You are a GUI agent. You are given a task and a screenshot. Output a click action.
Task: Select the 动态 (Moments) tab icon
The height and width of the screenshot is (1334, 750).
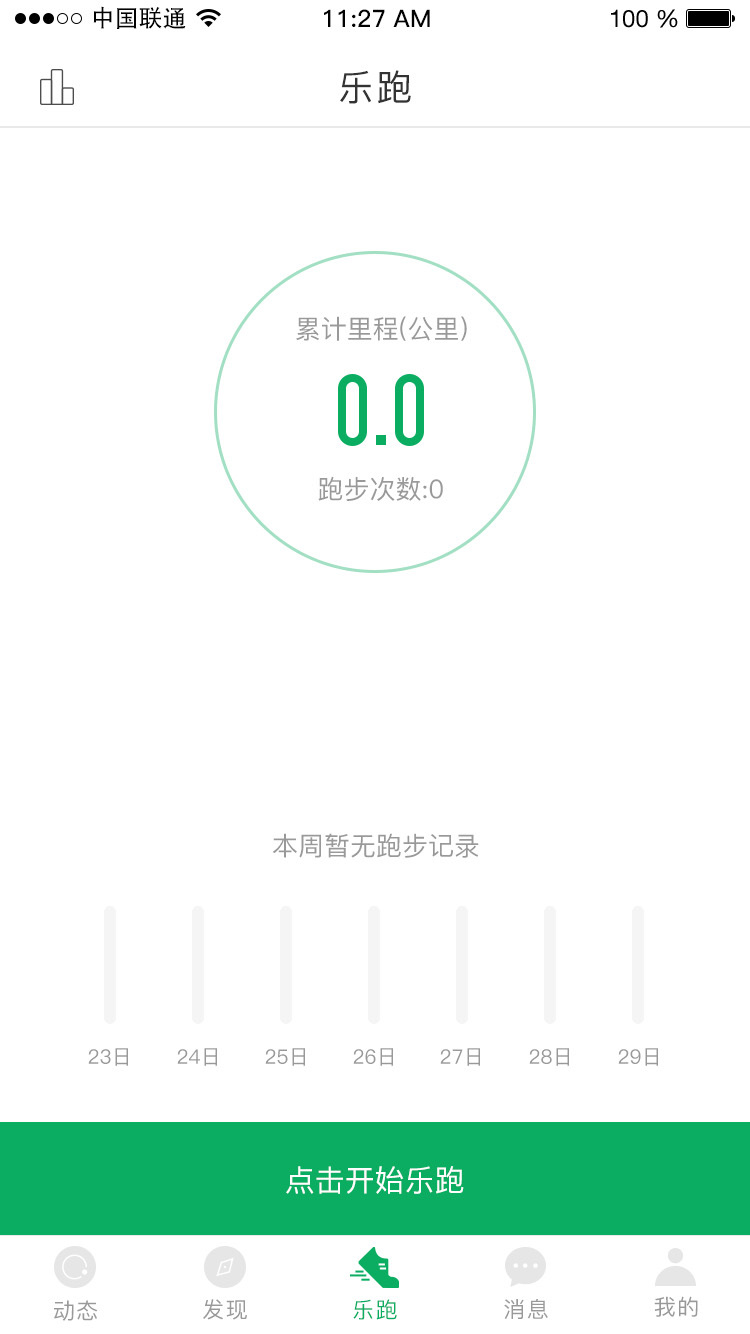point(75,1265)
